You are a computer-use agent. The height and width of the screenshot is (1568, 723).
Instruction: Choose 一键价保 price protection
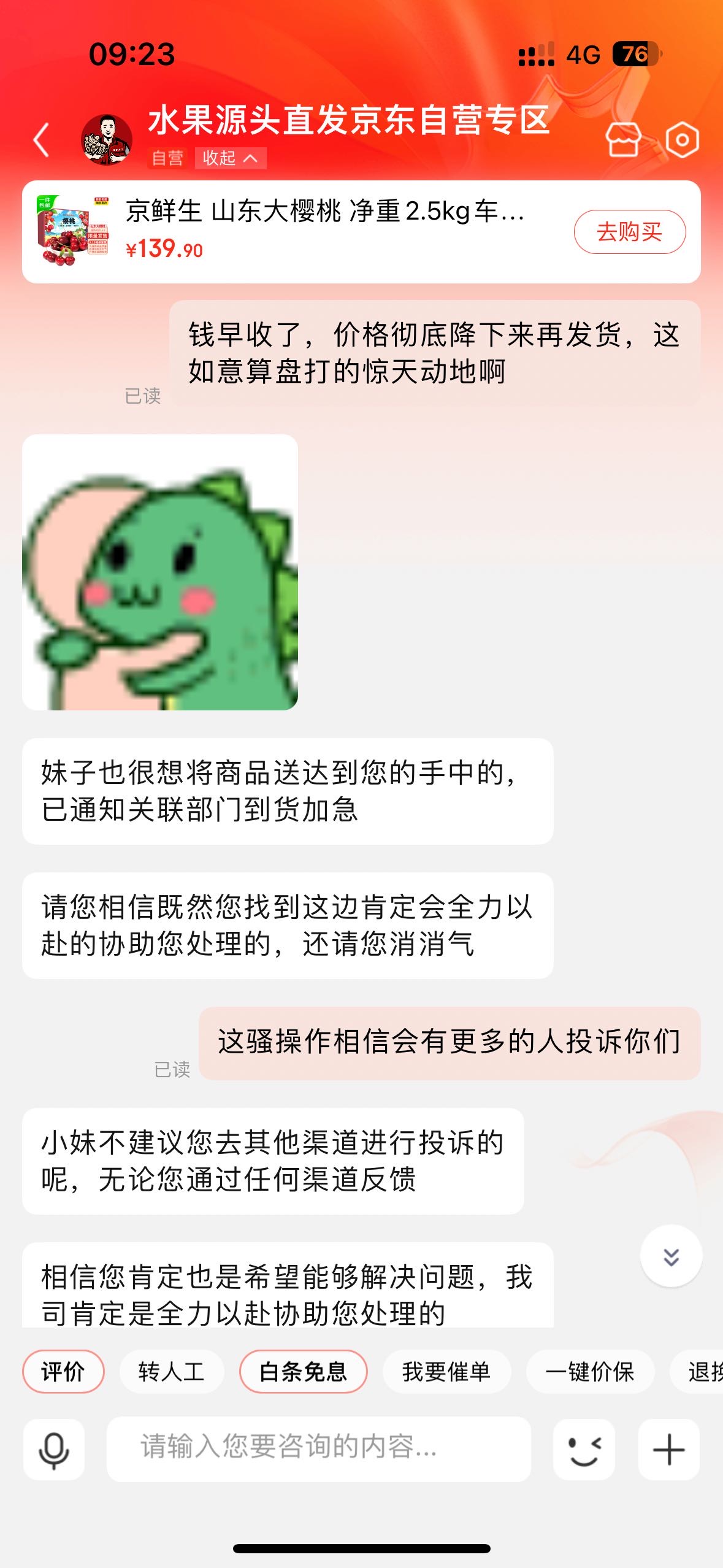click(x=589, y=1372)
